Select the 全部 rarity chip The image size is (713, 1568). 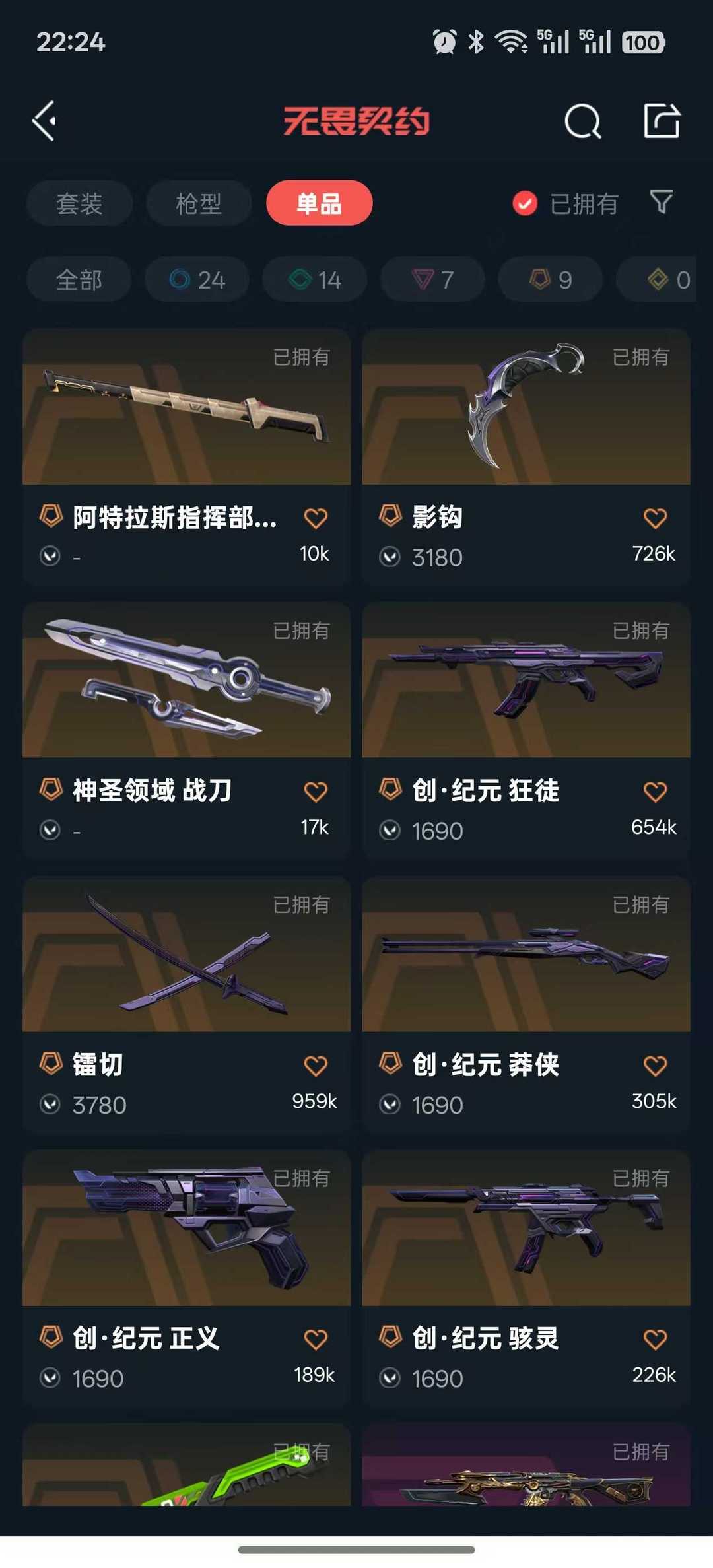click(79, 279)
